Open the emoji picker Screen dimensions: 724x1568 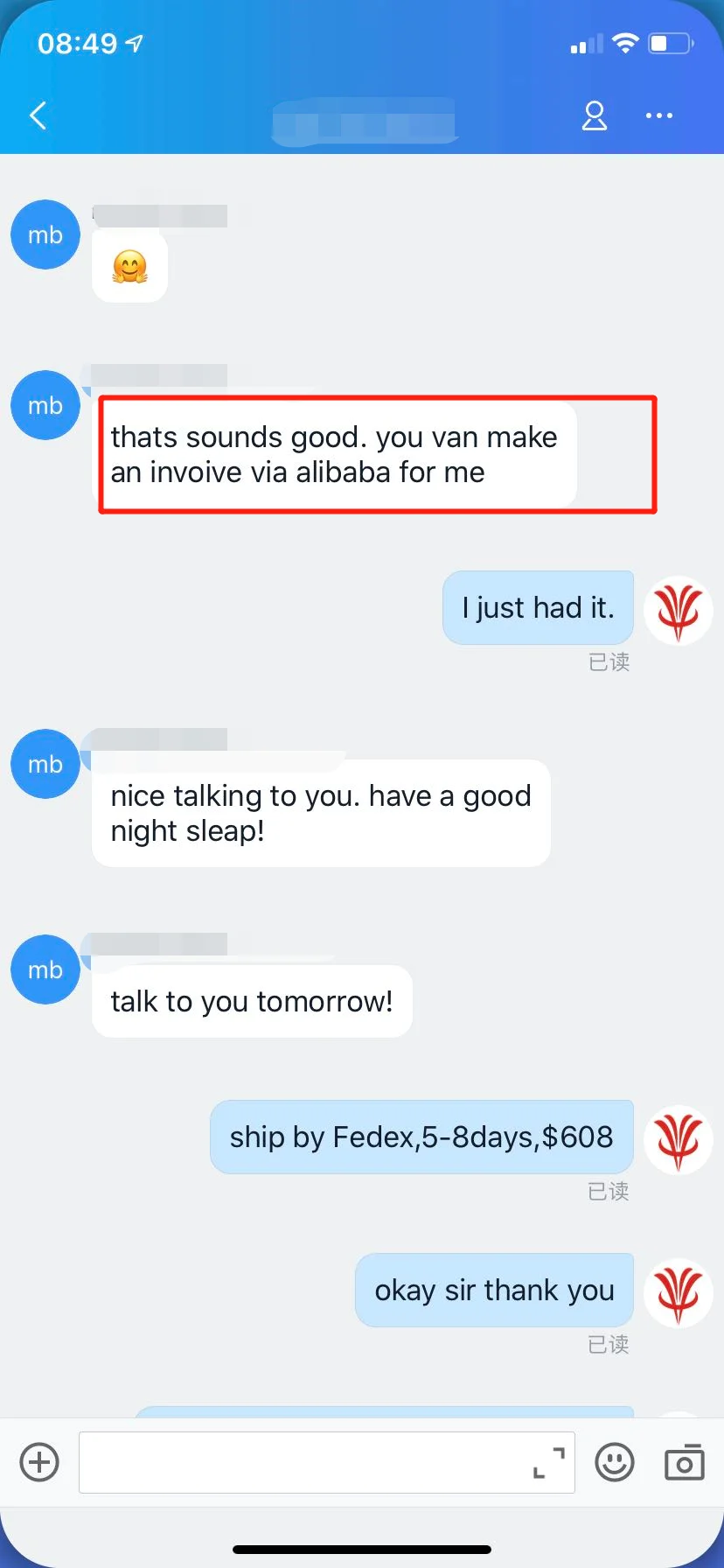[x=615, y=1462]
